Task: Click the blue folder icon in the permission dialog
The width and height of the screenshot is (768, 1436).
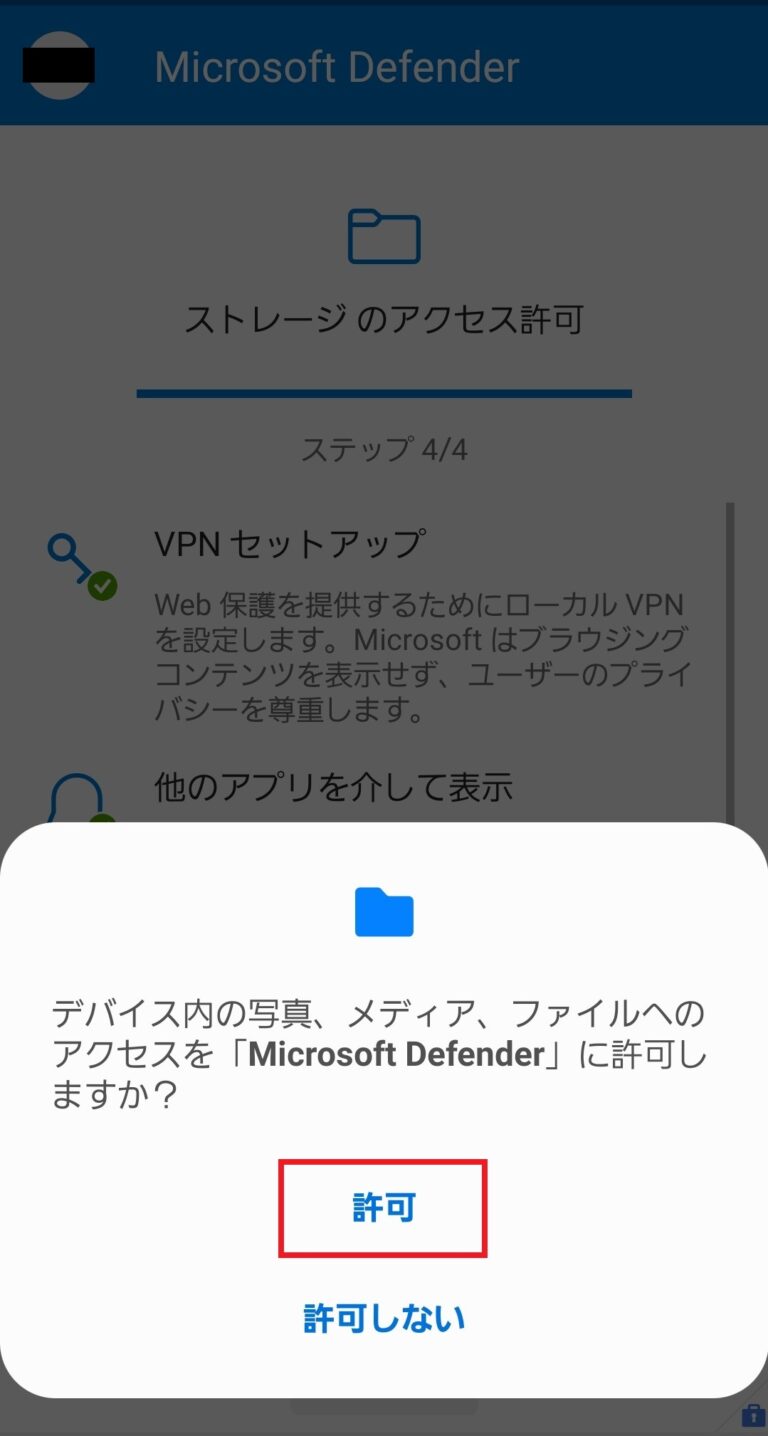Action: (384, 912)
